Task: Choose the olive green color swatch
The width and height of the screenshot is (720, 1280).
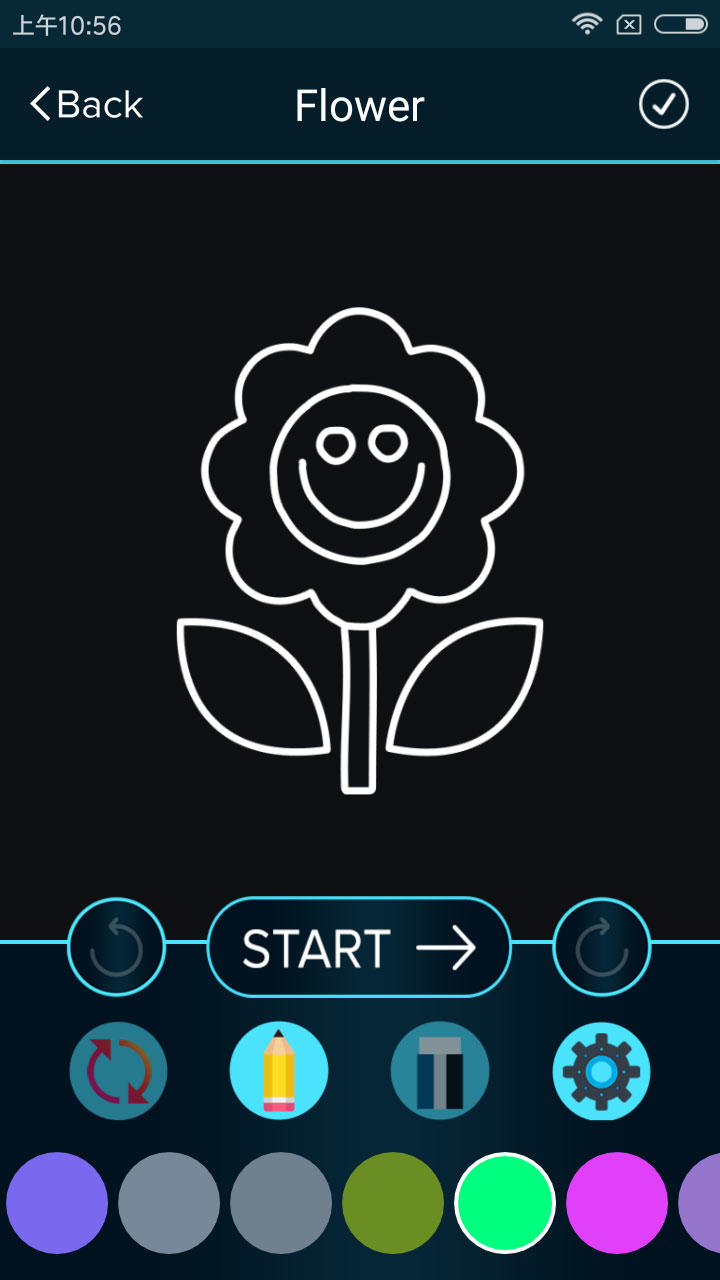Action: (393, 1203)
